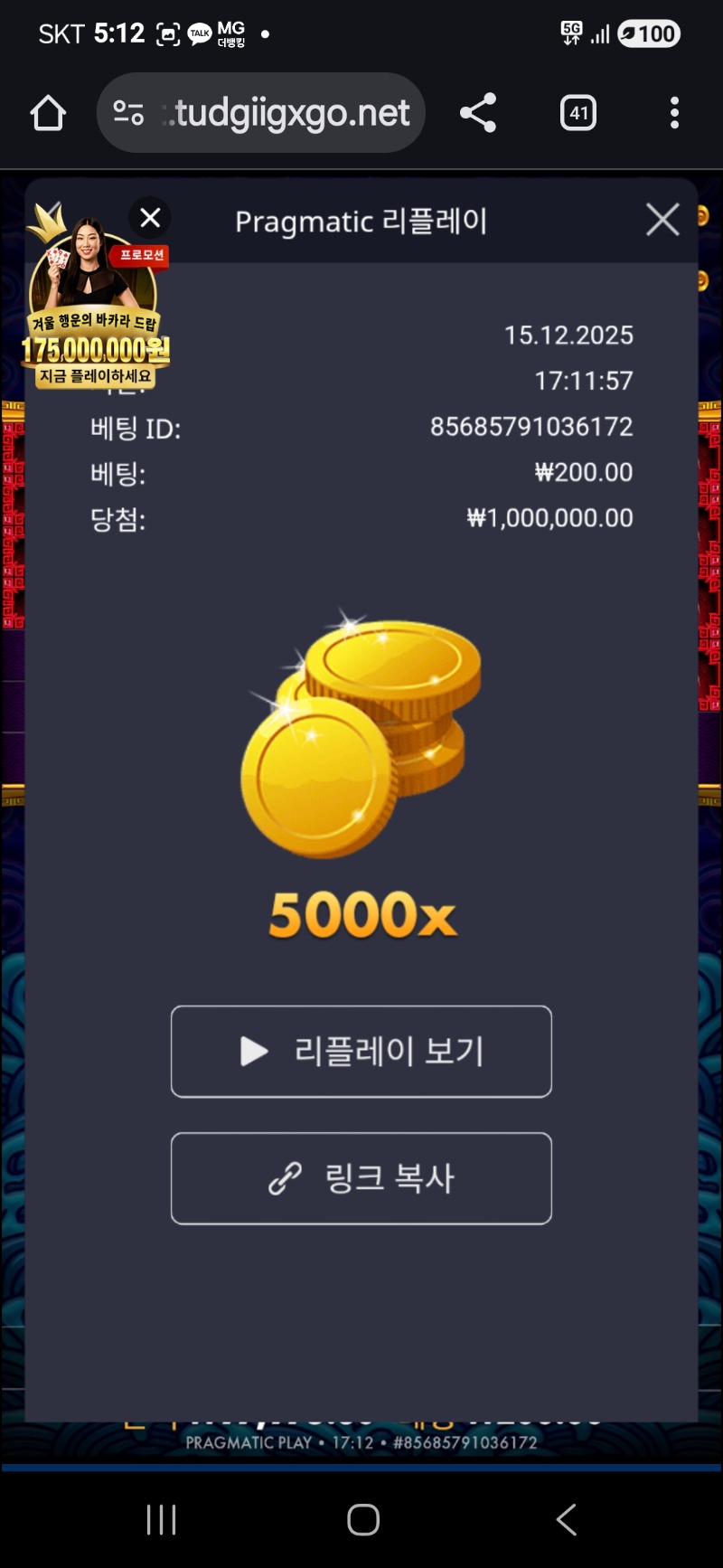The width and height of the screenshot is (723, 1568).
Task: View site information icon in the address bar
Action: point(128,114)
